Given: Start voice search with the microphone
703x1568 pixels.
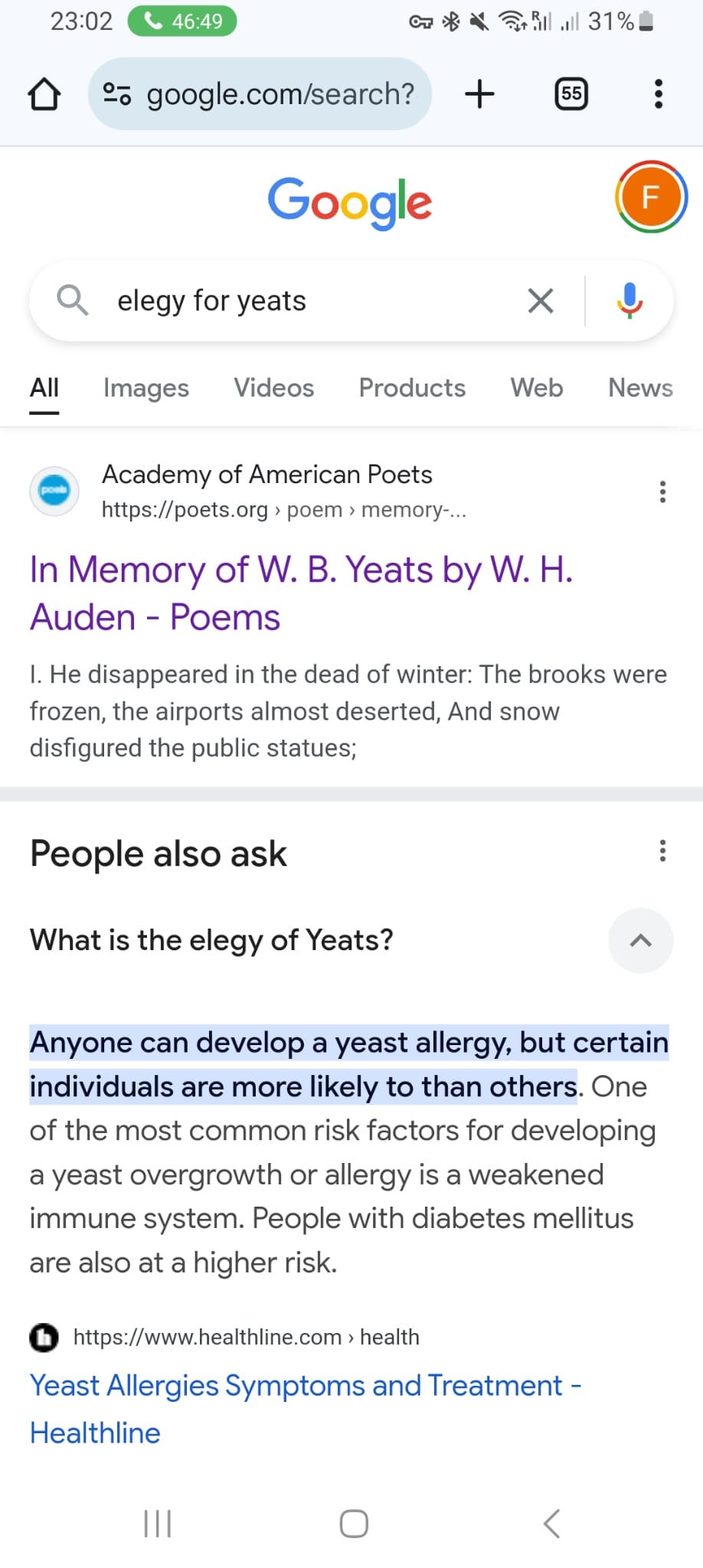Looking at the screenshot, I should pyautogui.click(x=629, y=301).
